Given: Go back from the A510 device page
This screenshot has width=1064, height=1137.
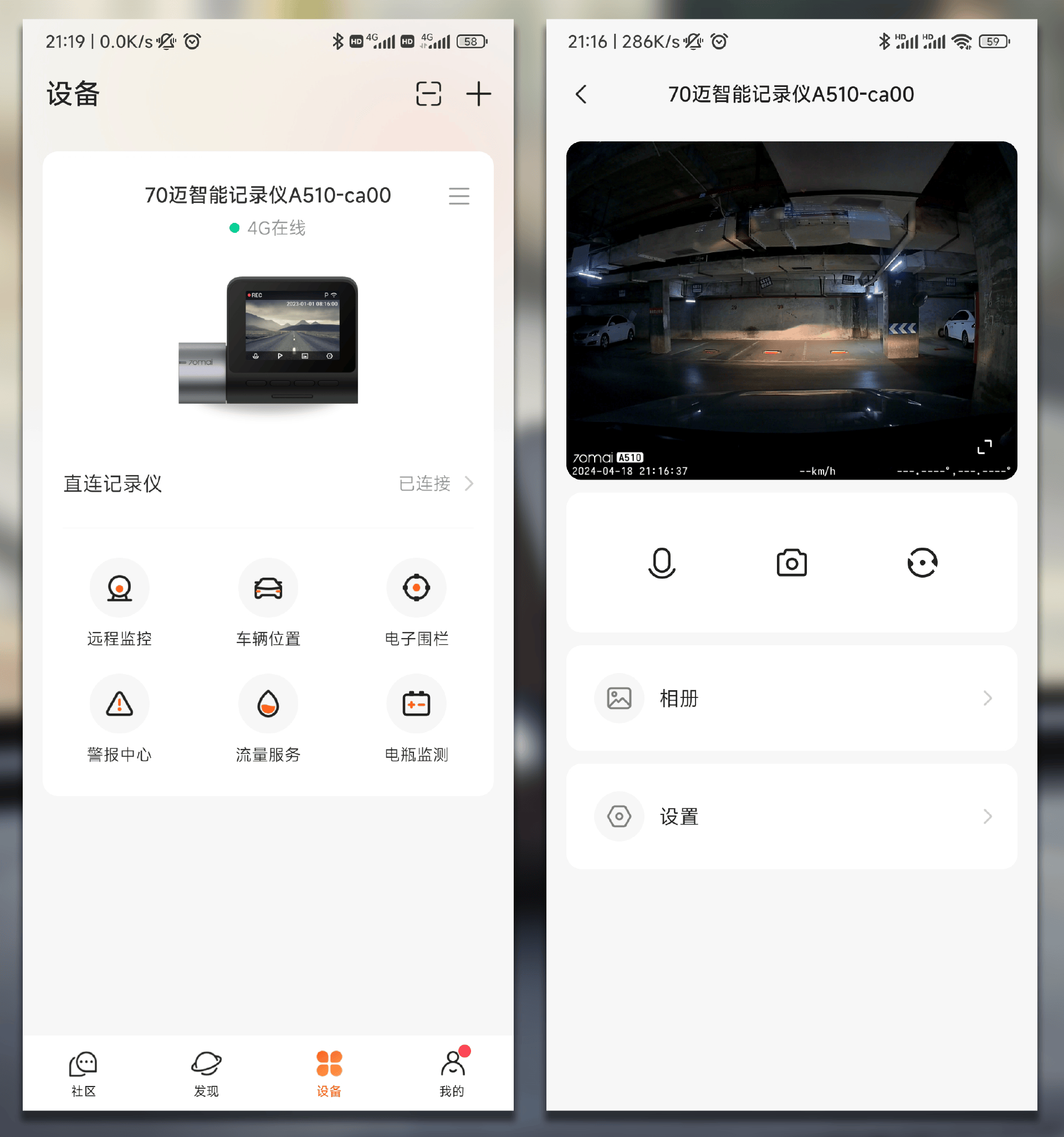Looking at the screenshot, I should [581, 94].
